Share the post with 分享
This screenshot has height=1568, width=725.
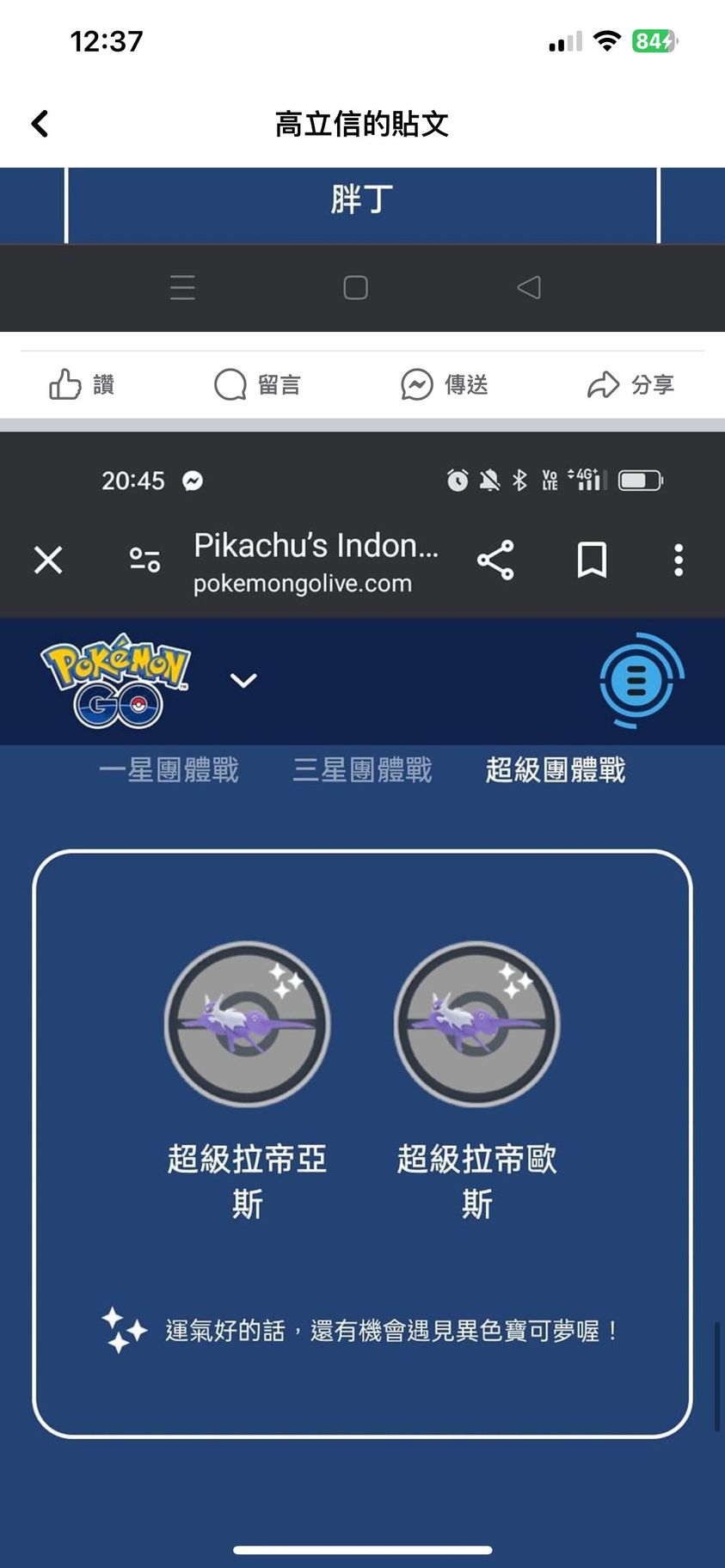[630, 384]
